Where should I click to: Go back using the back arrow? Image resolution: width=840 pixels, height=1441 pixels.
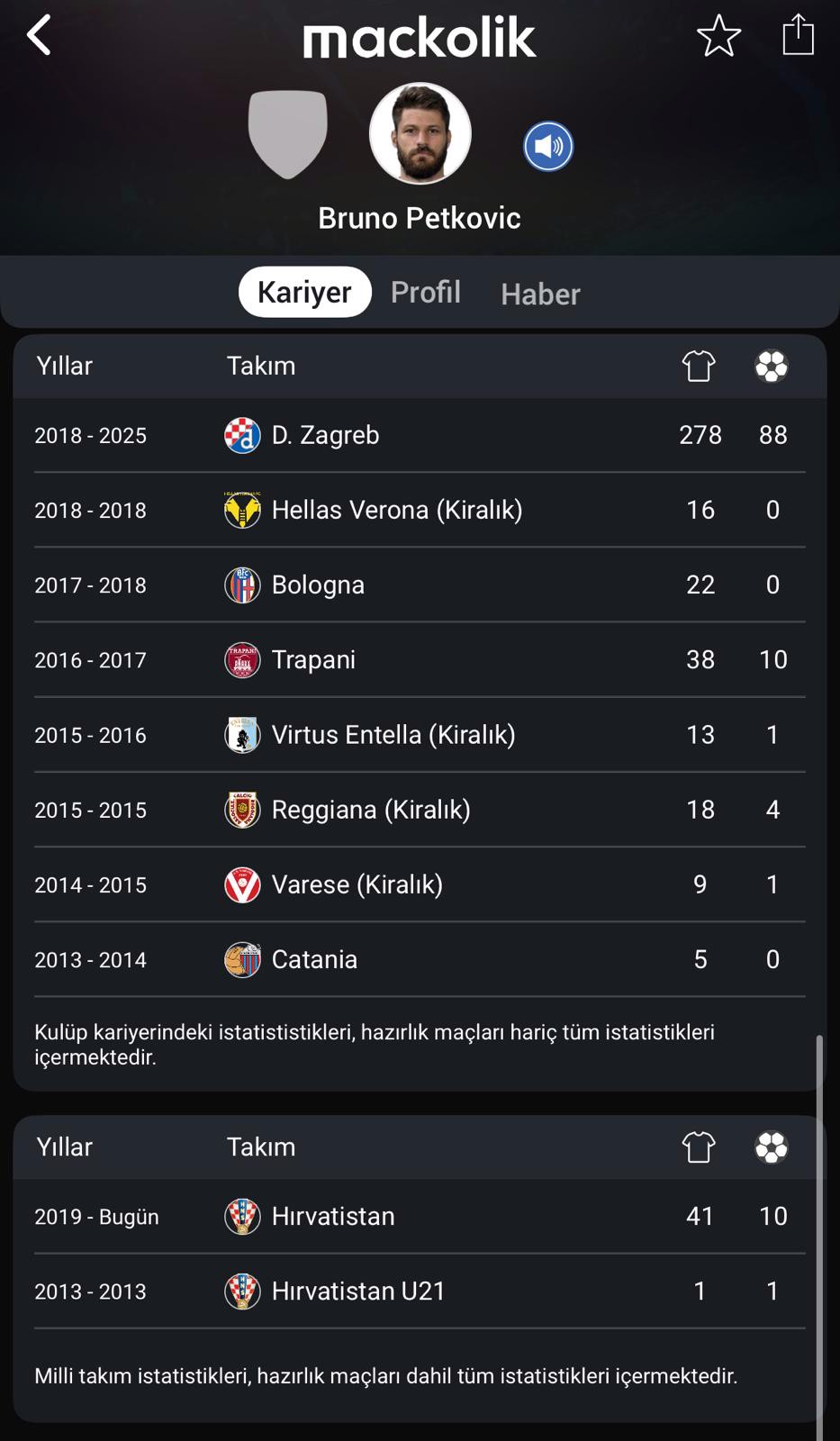tap(39, 36)
